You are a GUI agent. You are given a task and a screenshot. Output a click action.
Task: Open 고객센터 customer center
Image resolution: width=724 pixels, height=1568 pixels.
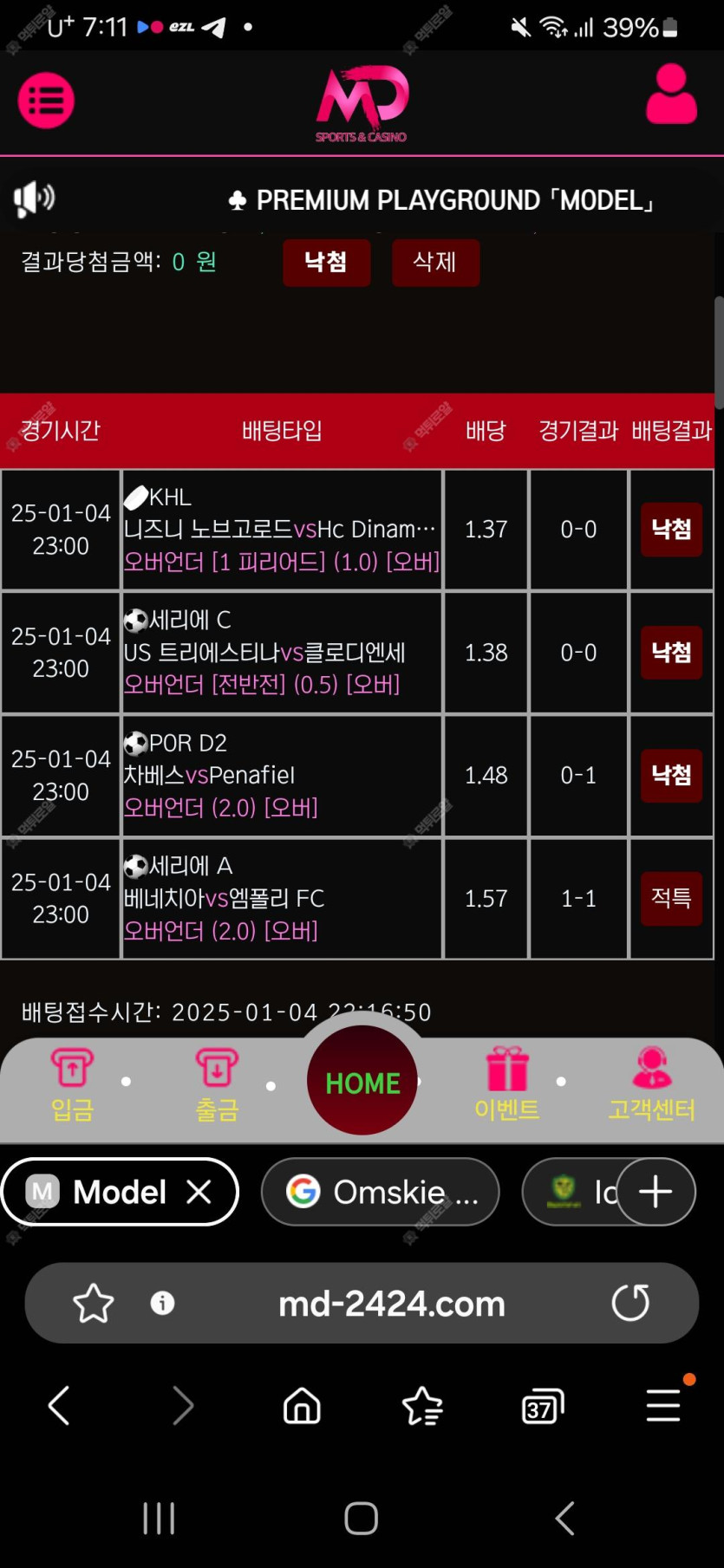pos(651,1083)
